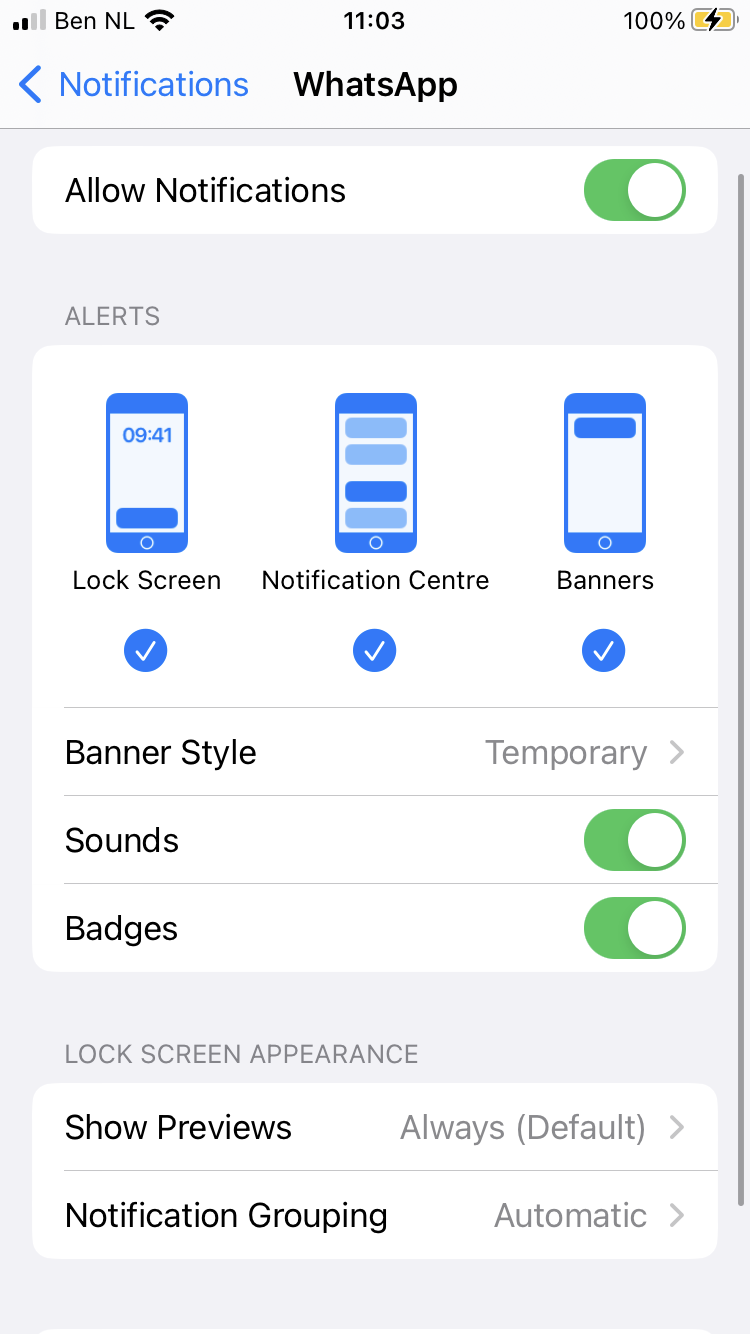This screenshot has height=1334, width=750.
Task: Go back to Notifications settings
Action: tap(134, 85)
